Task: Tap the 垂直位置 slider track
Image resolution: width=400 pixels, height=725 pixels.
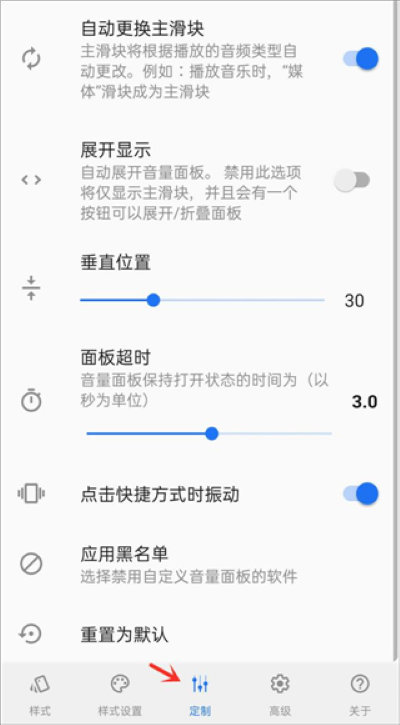Action: [x=202, y=301]
